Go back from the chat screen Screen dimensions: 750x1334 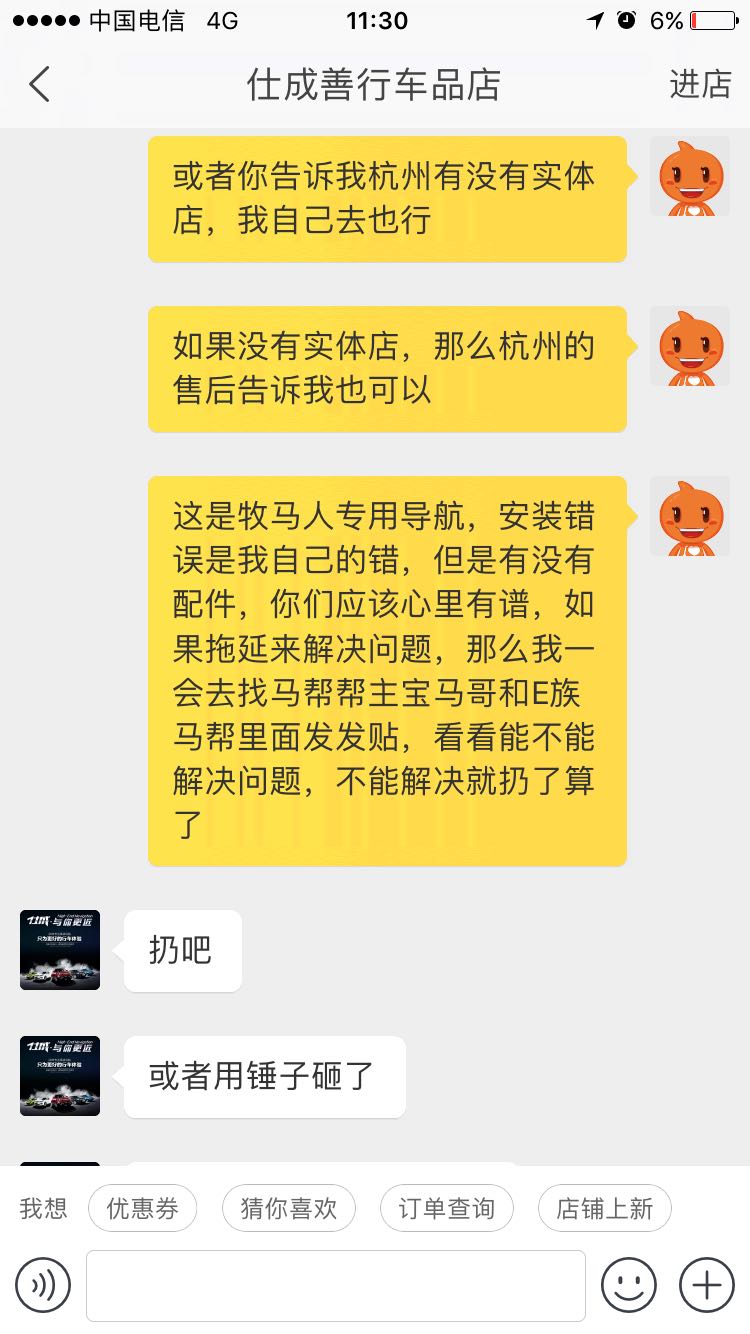pos(40,85)
